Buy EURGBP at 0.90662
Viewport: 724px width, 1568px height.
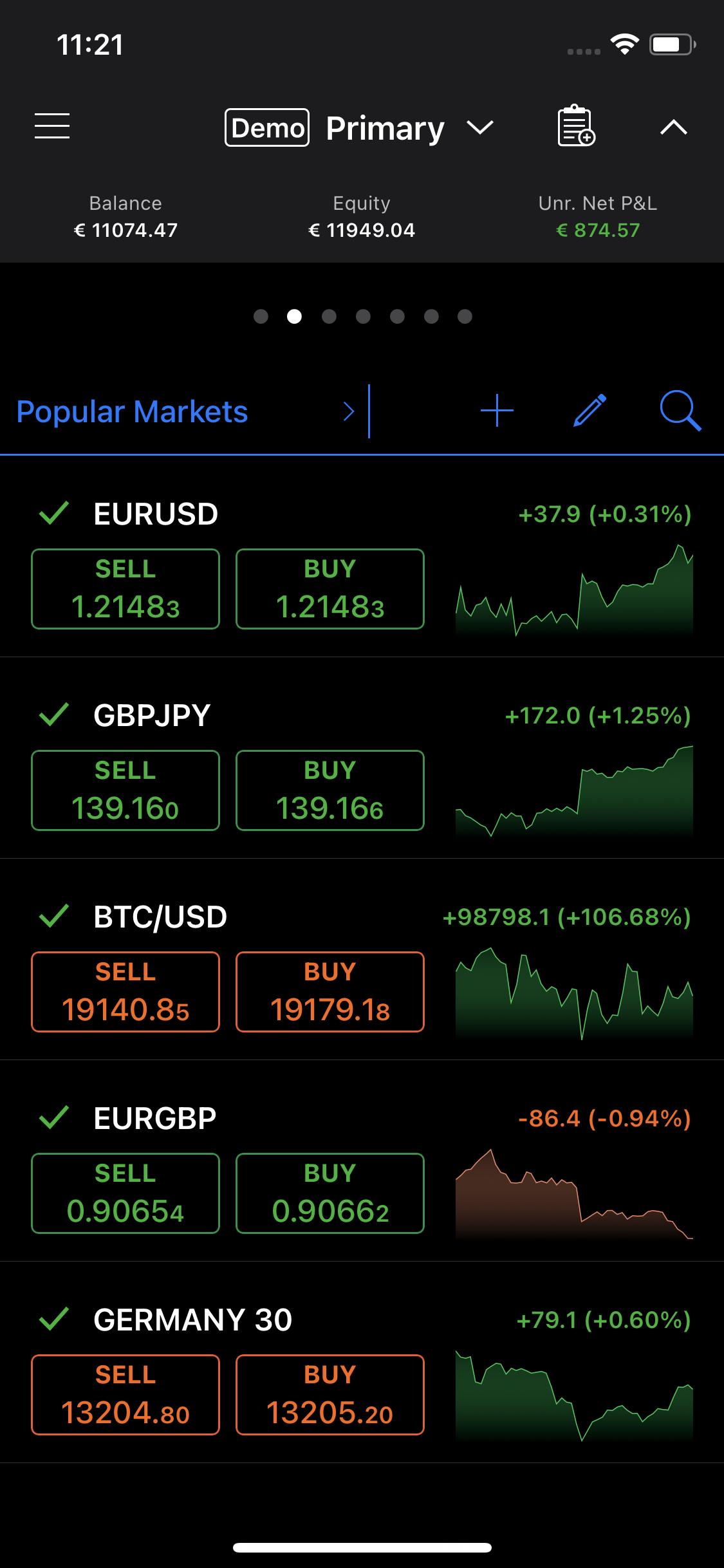tap(330, 1193)
